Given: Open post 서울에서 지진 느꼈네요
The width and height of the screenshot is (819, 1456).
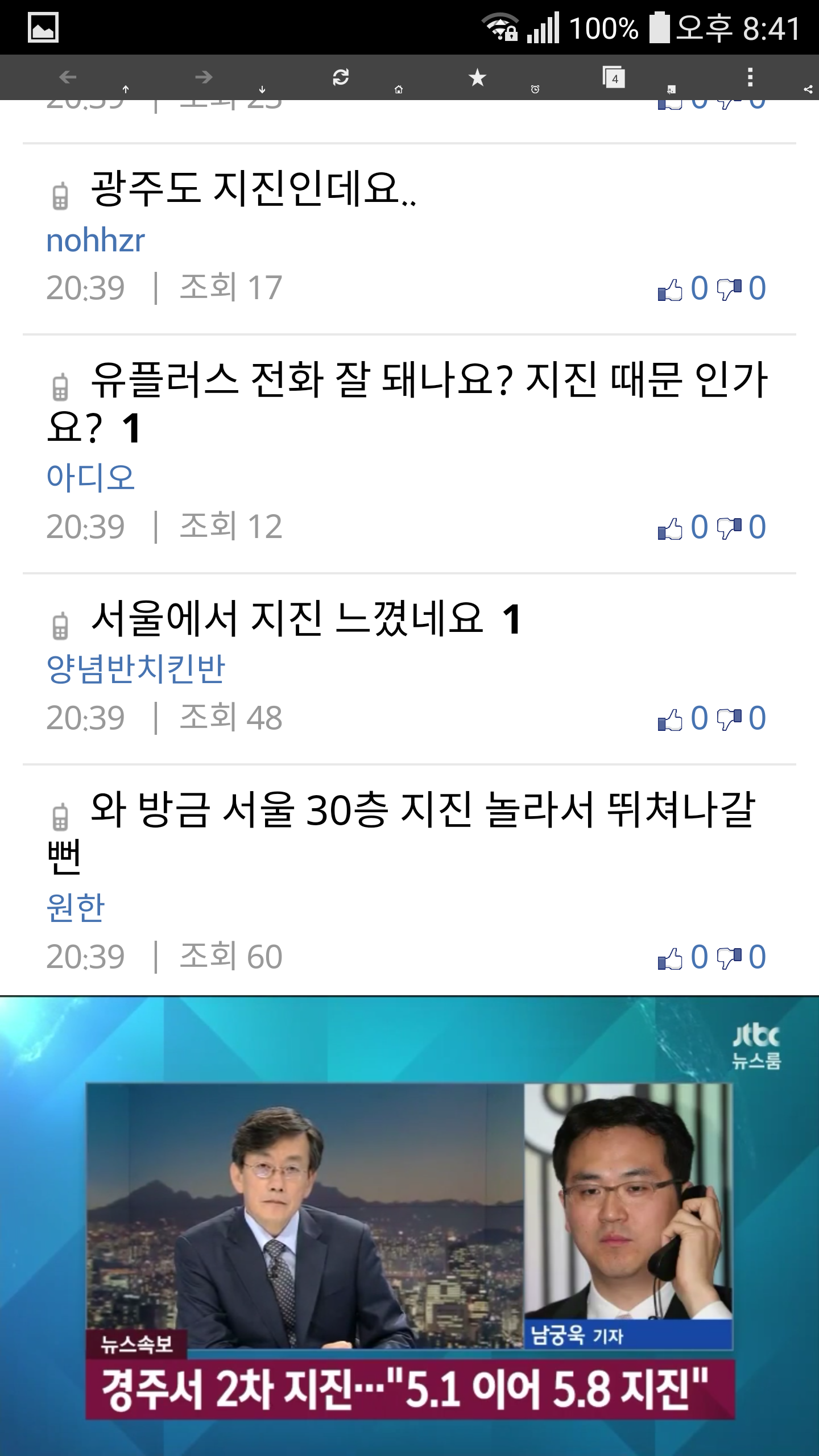Looking at the screenshot, I should 287,619.
